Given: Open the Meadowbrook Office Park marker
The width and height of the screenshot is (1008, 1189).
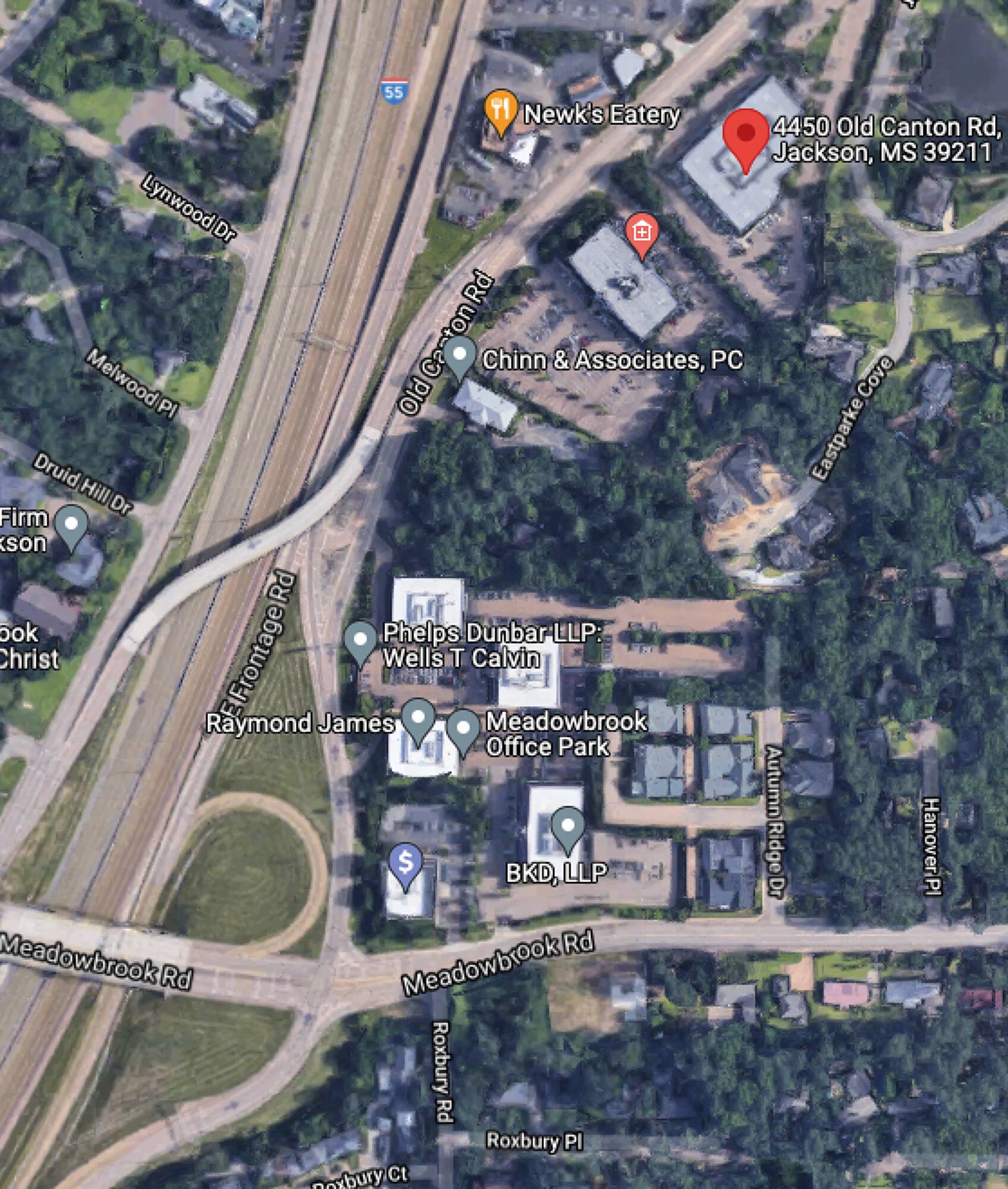Looking at the screenshot, I should 463,732.
